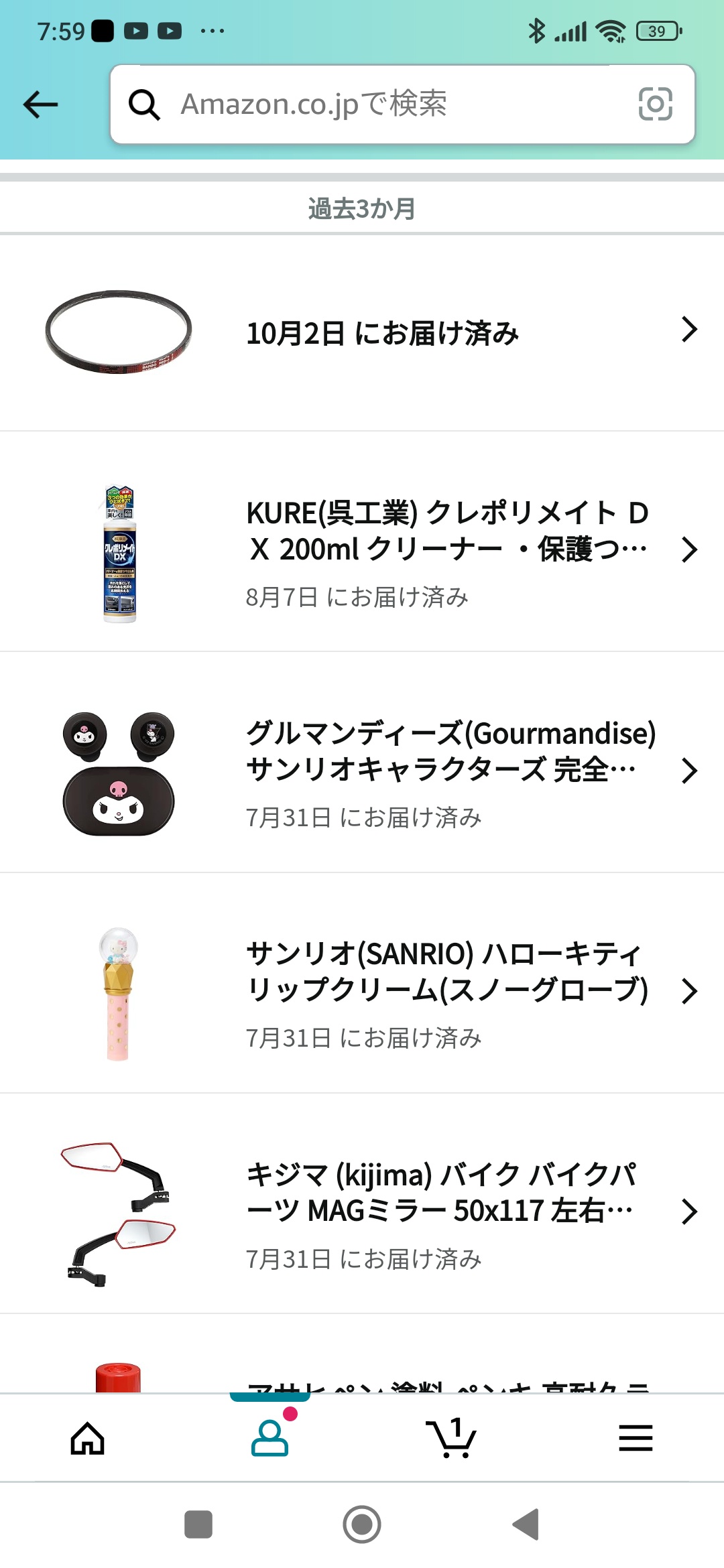Tap the system home button
724x1568 pixels.
click(x=362, y=1524)
